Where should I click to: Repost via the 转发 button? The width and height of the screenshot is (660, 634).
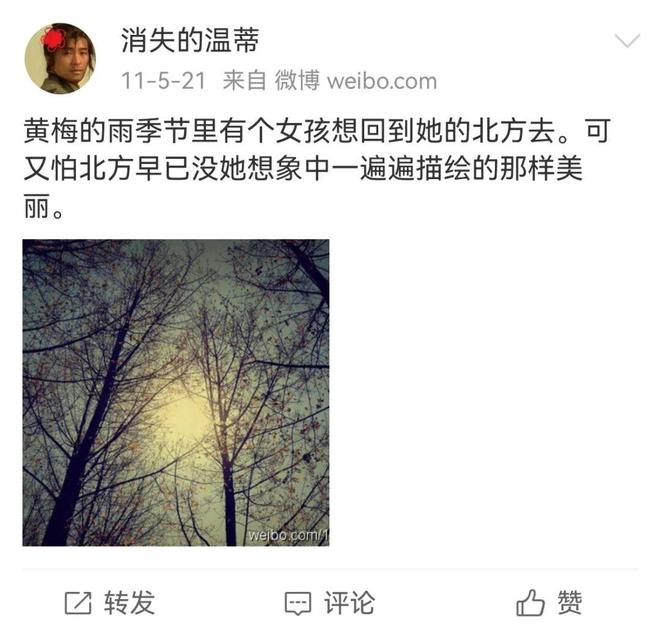tap(110, 603)
